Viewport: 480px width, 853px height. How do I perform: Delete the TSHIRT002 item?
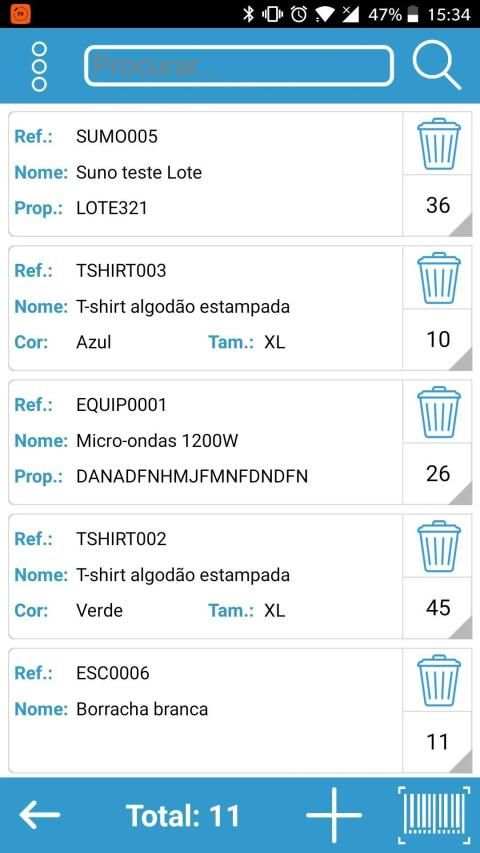tap(439, 546)
